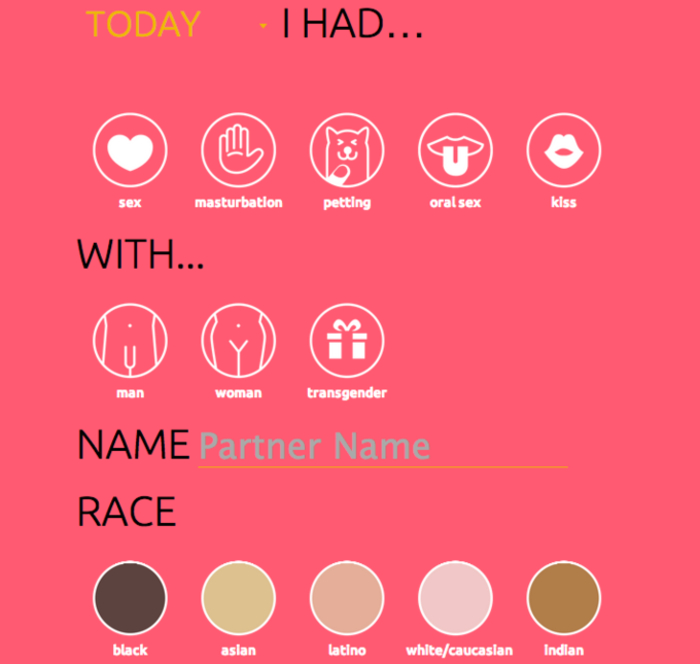The height and width of the screenshot is (664, 700).
Task: Choose the masturbation activity option
Action: click(238, 151)
